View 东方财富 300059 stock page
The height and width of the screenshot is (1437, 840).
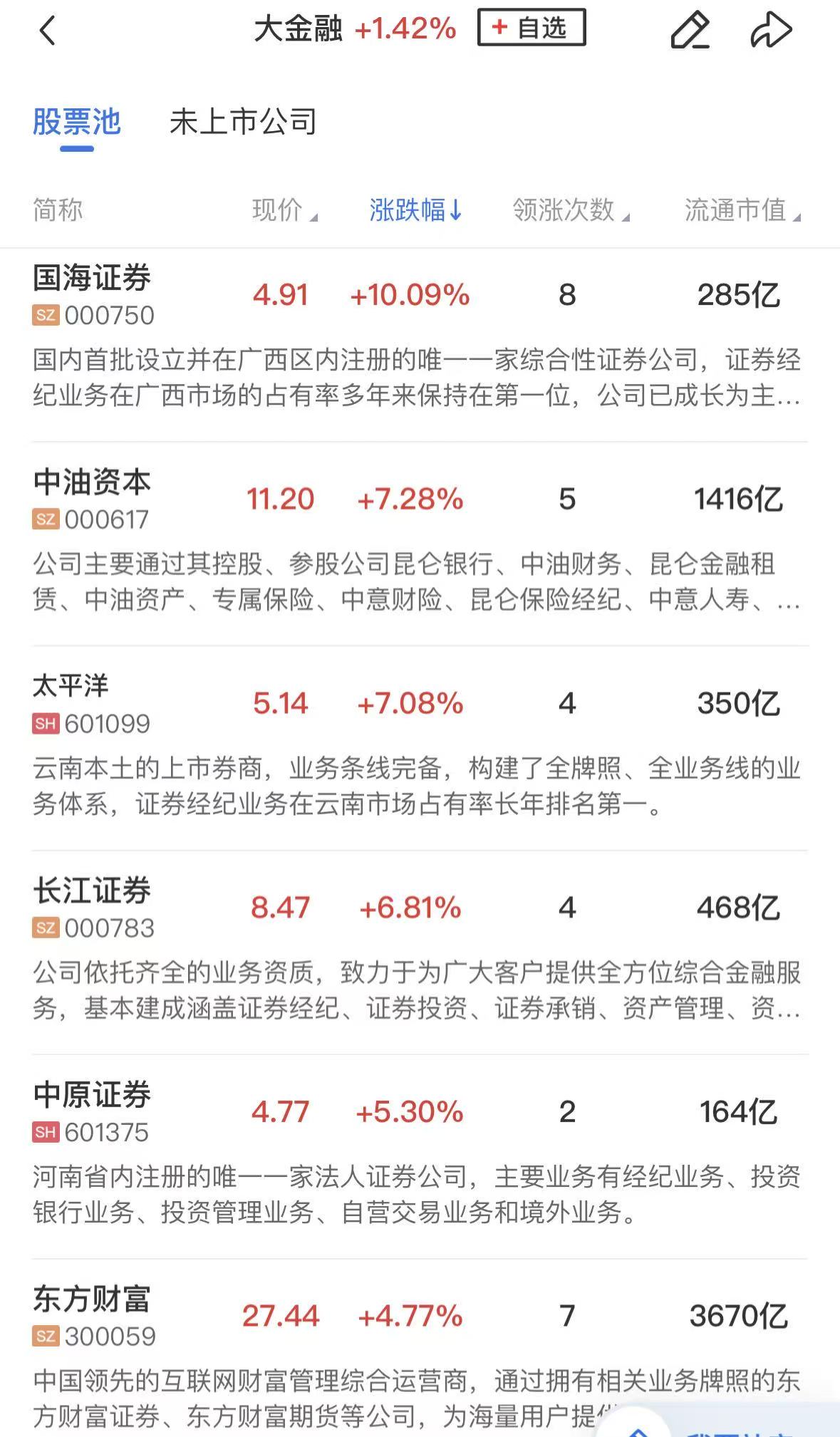[93, 1299]
